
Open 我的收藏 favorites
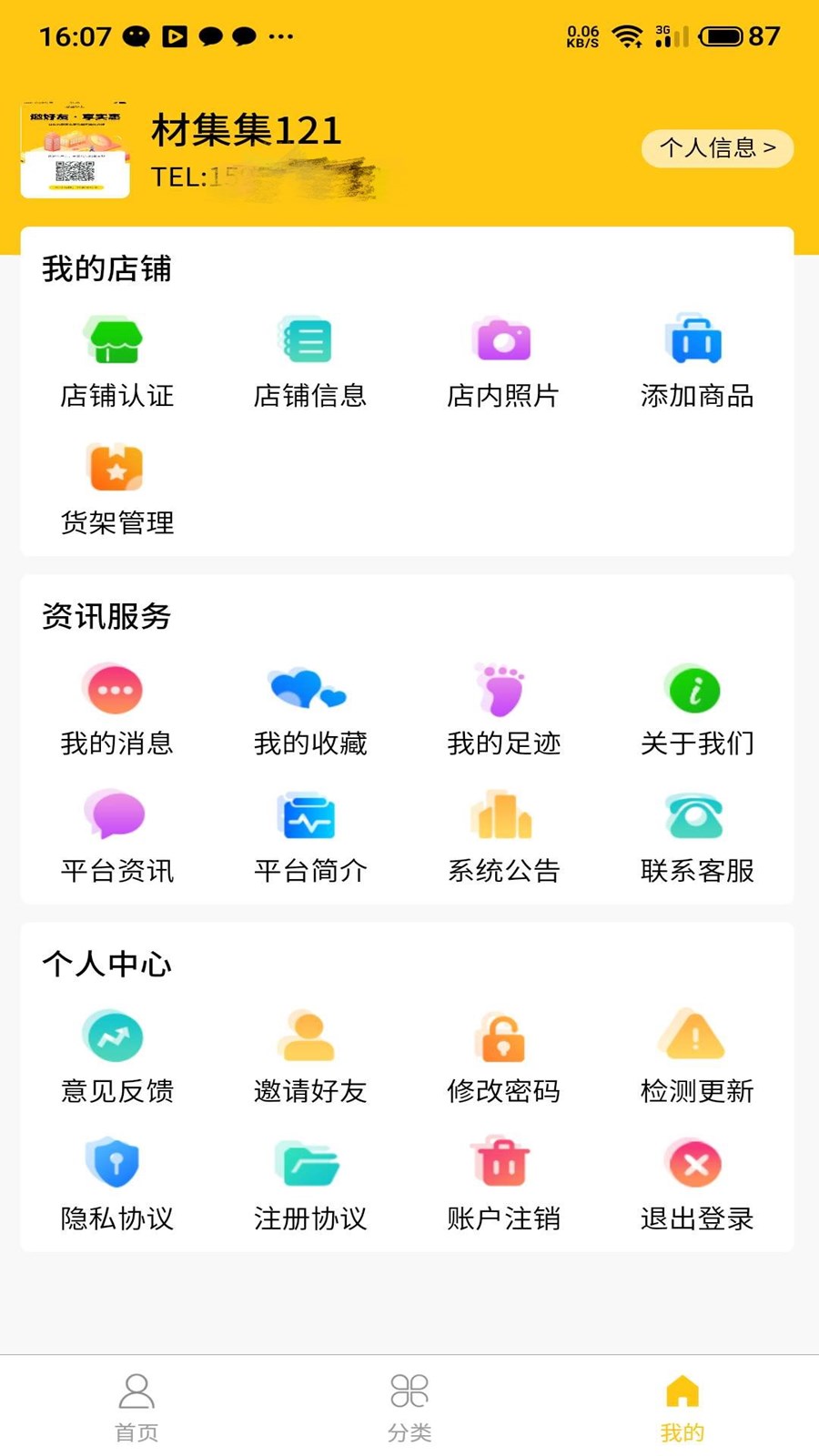click(309, 710)
